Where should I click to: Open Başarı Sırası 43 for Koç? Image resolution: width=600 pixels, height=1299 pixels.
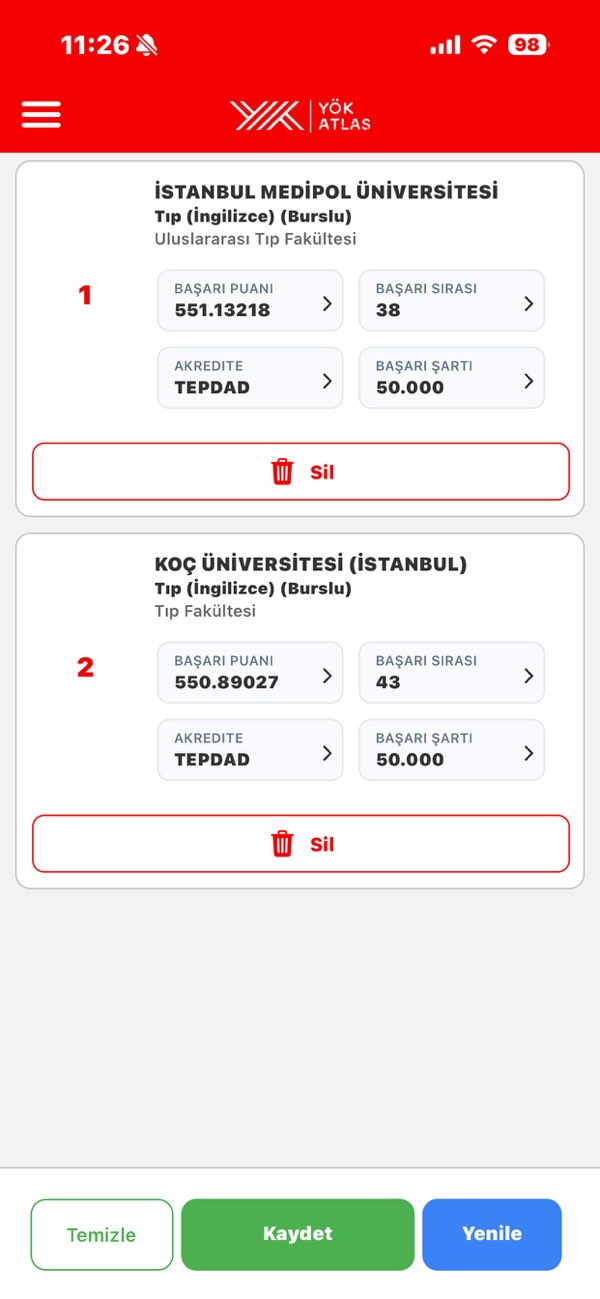pos(452,672)
